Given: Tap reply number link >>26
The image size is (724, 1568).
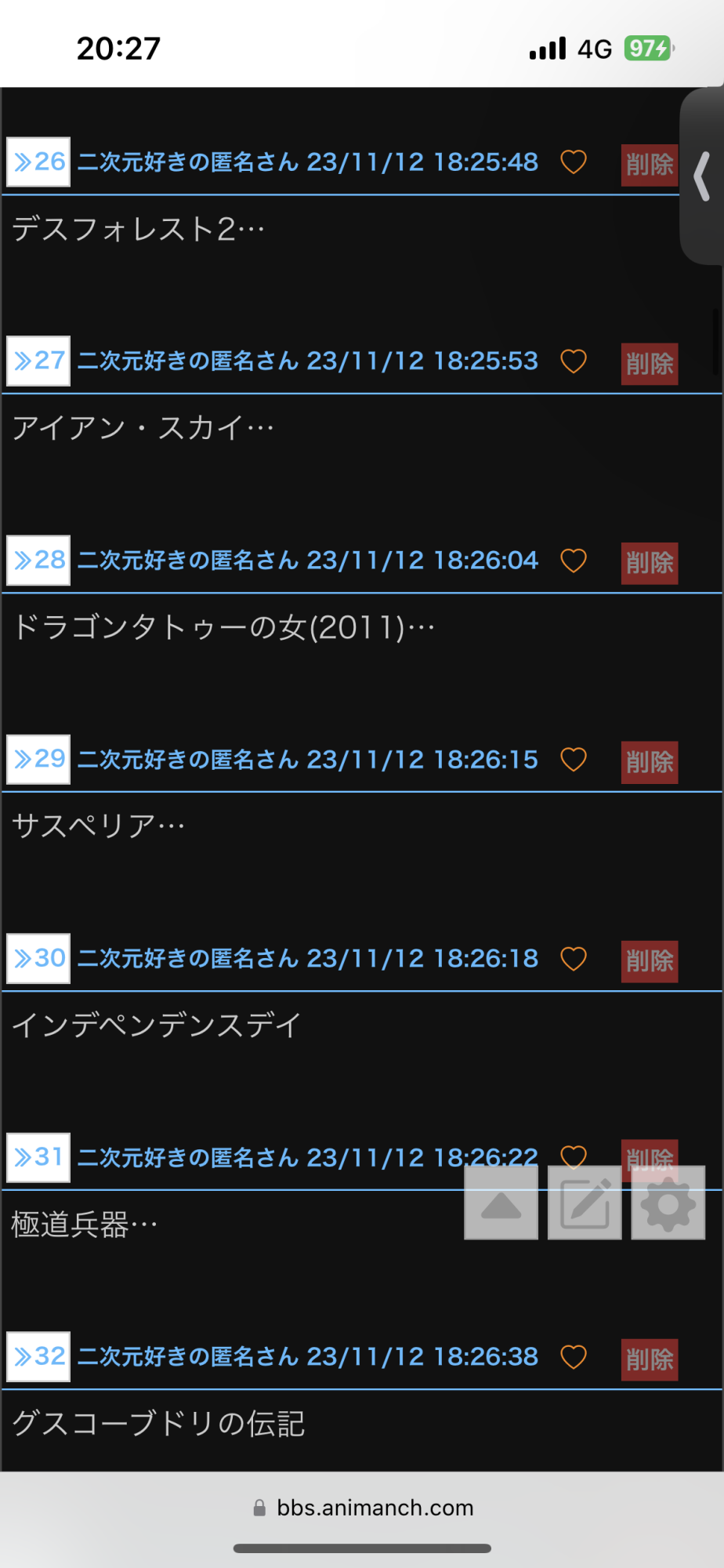Looking at the screenshot, I should (x=38, y=162).
